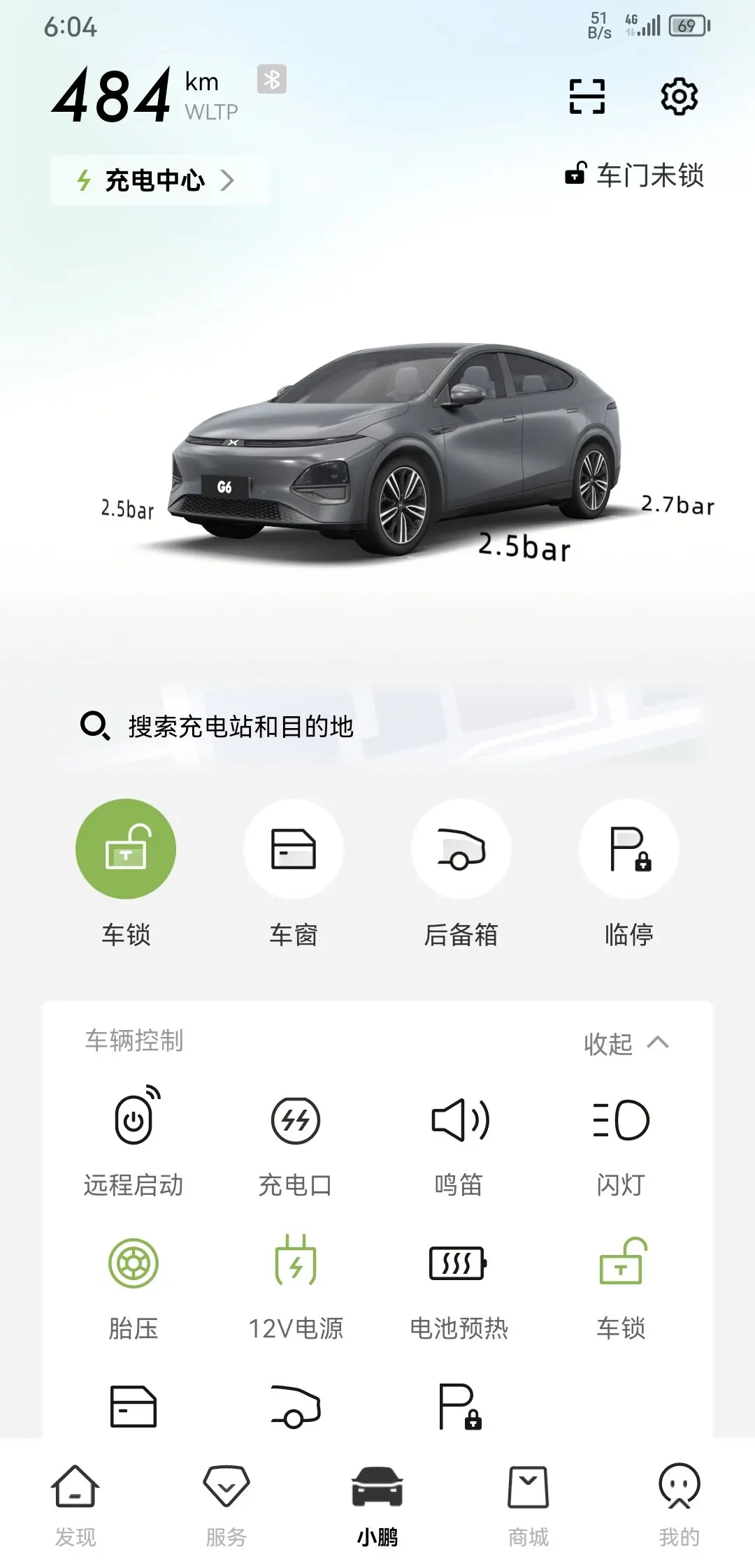
Task: Open 充电中心 charging center
Action: 158,180
